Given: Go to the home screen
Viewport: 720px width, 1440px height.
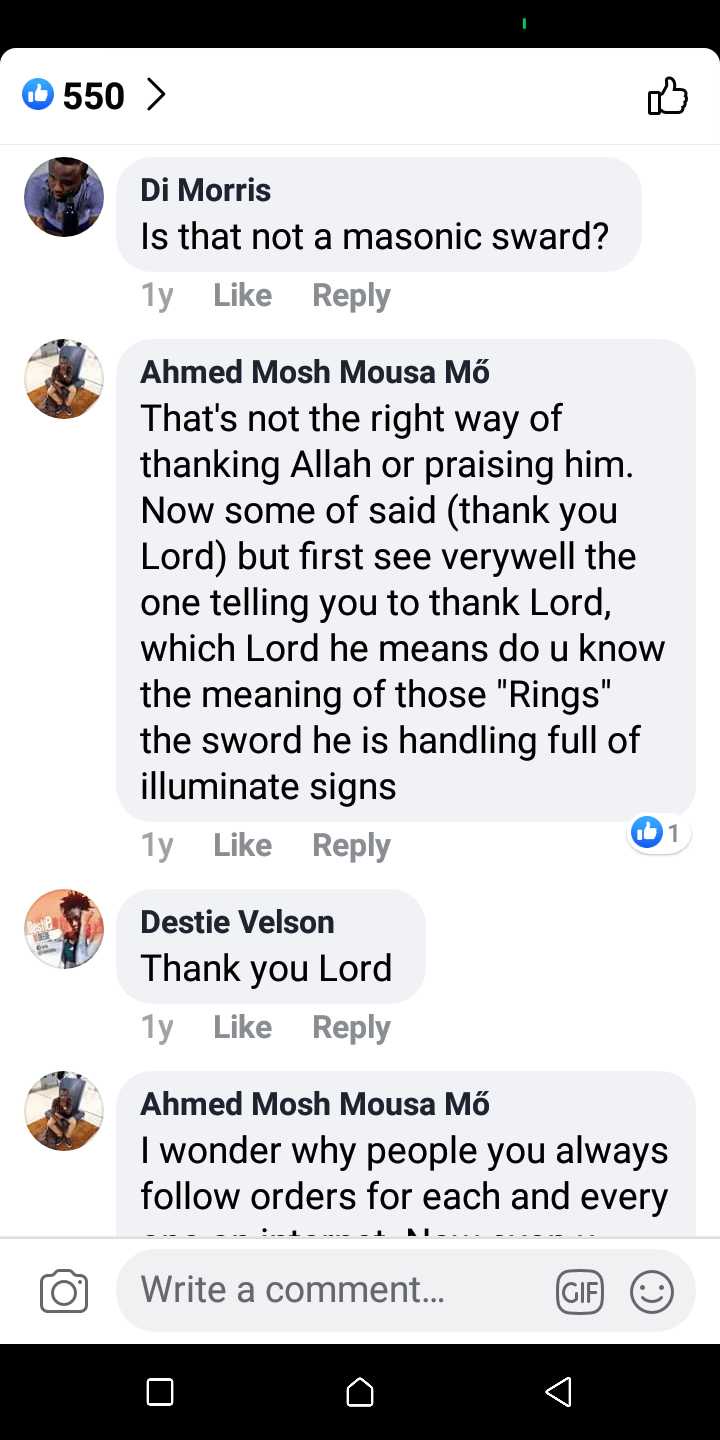Looking at the screenshot, I should pos(359,1391).
